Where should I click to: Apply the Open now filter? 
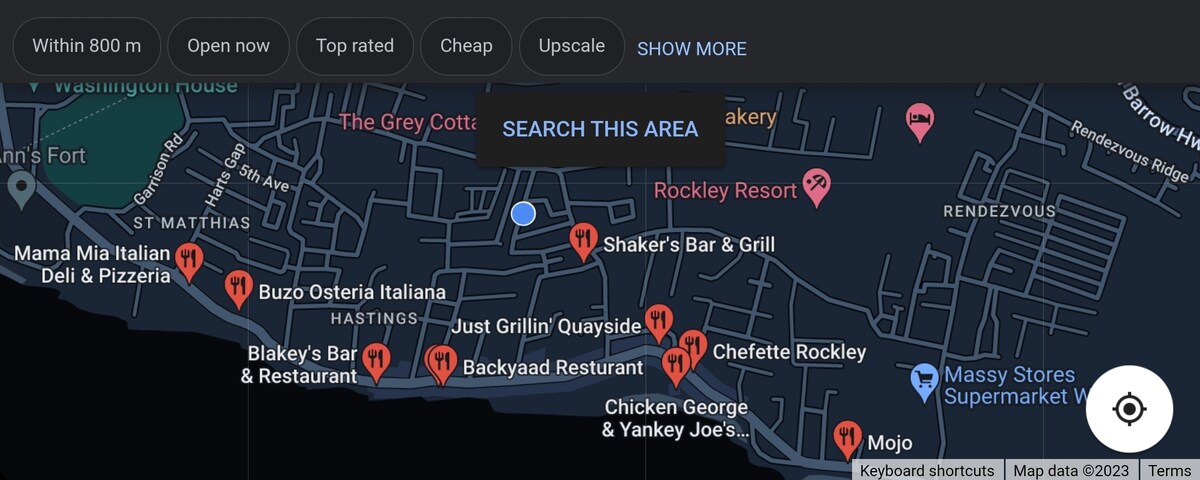click(x=228, y=46)
